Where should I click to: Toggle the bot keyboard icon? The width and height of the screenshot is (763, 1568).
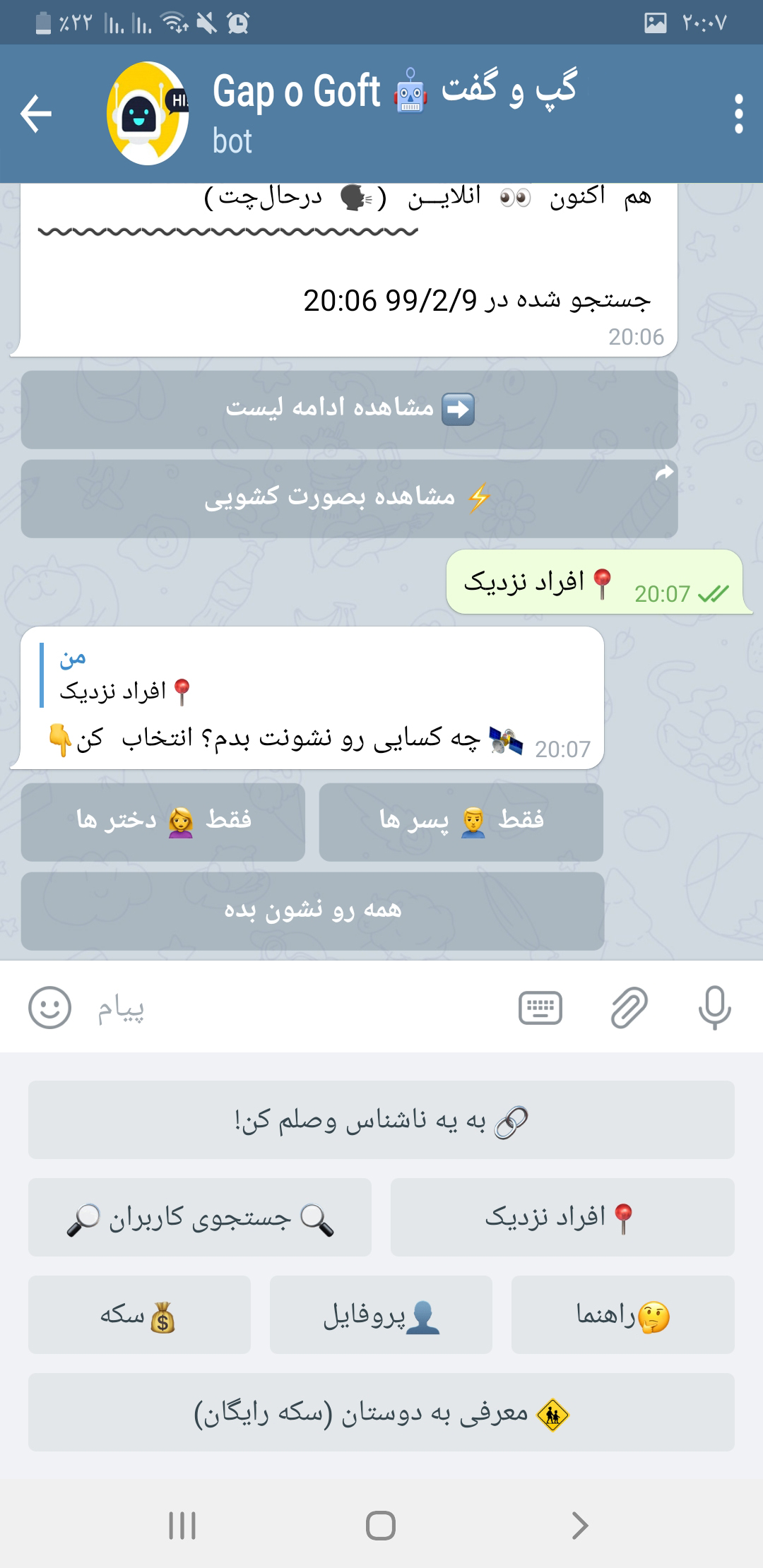click(540, 1008)
